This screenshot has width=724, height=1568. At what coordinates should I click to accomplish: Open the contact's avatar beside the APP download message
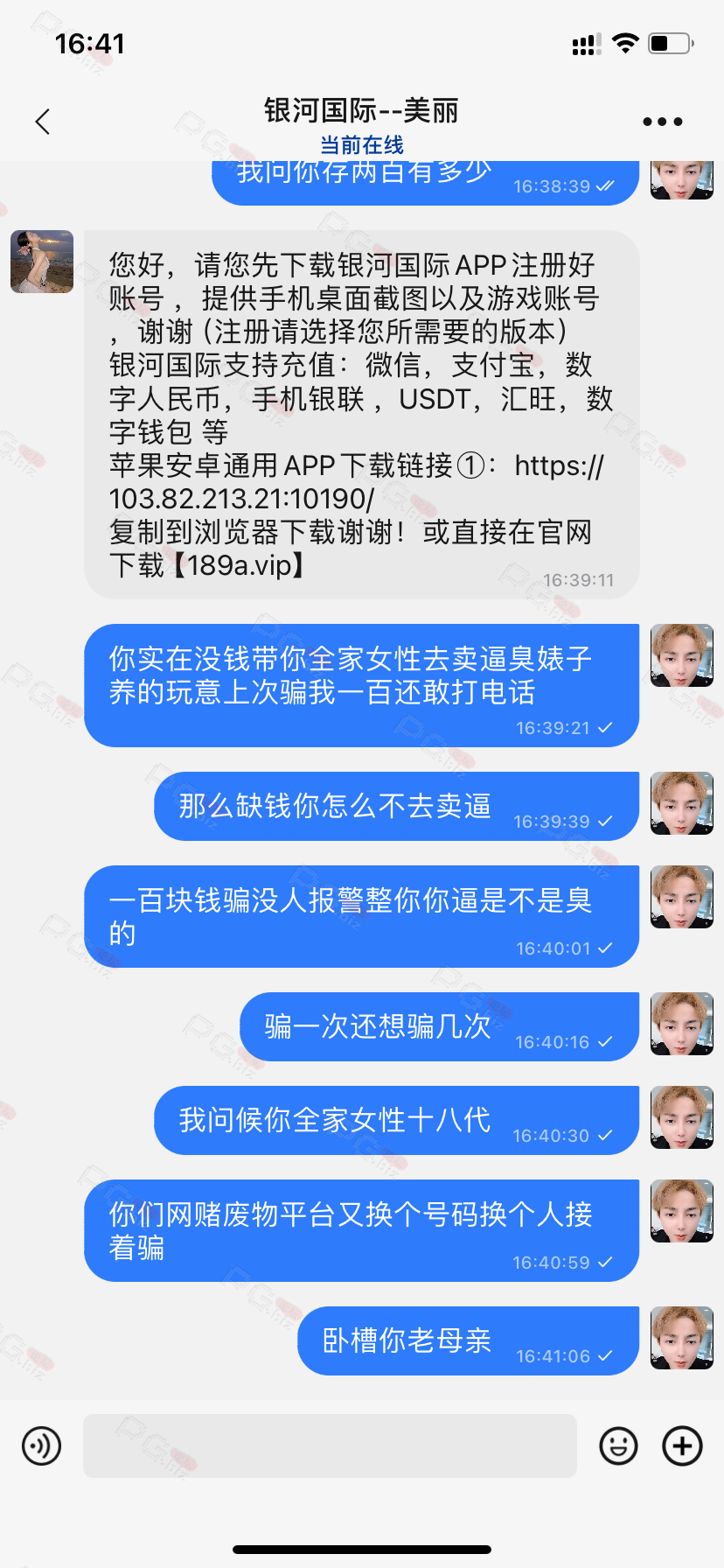42,262
